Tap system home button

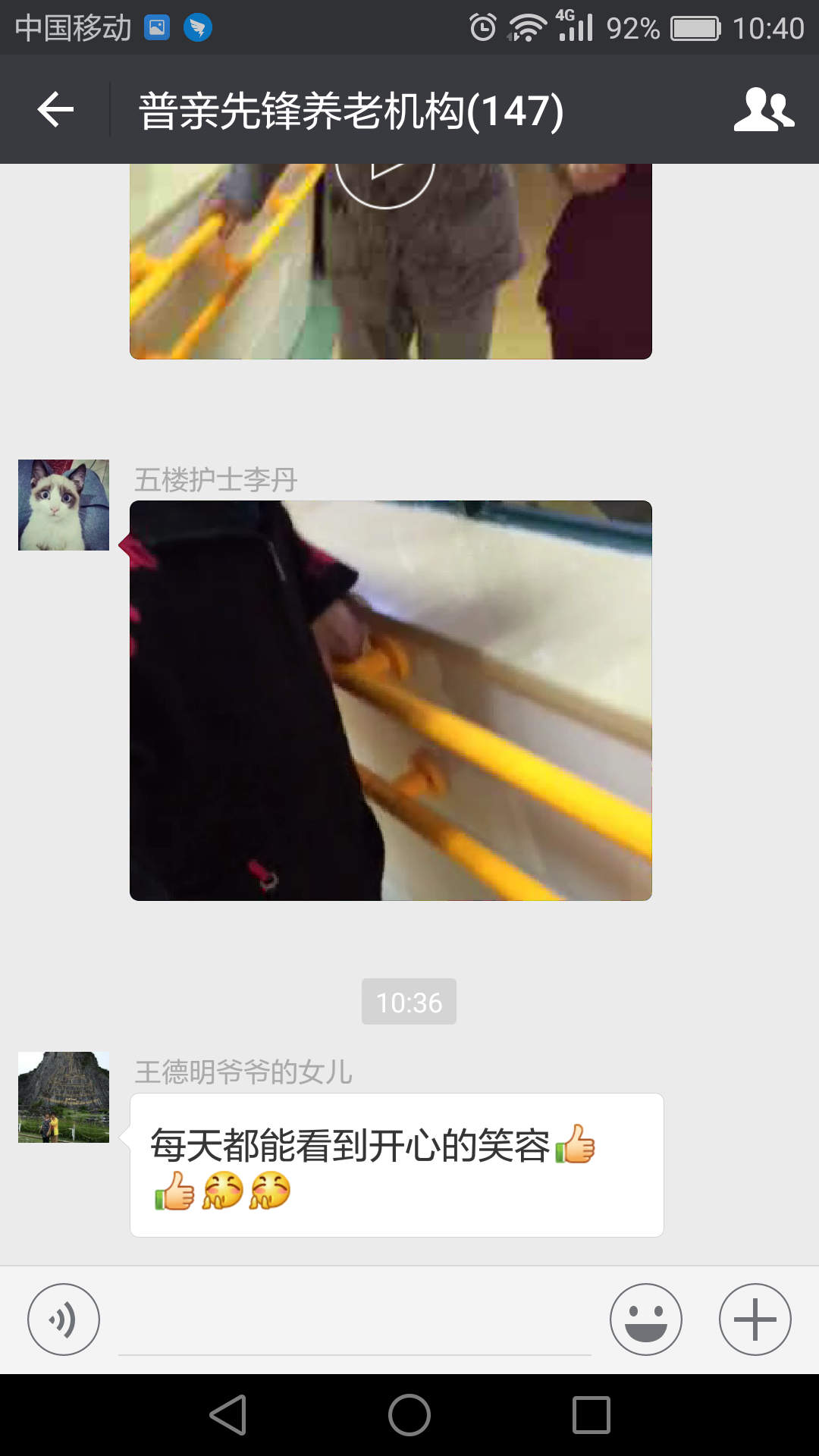(x=409, y=1415)
